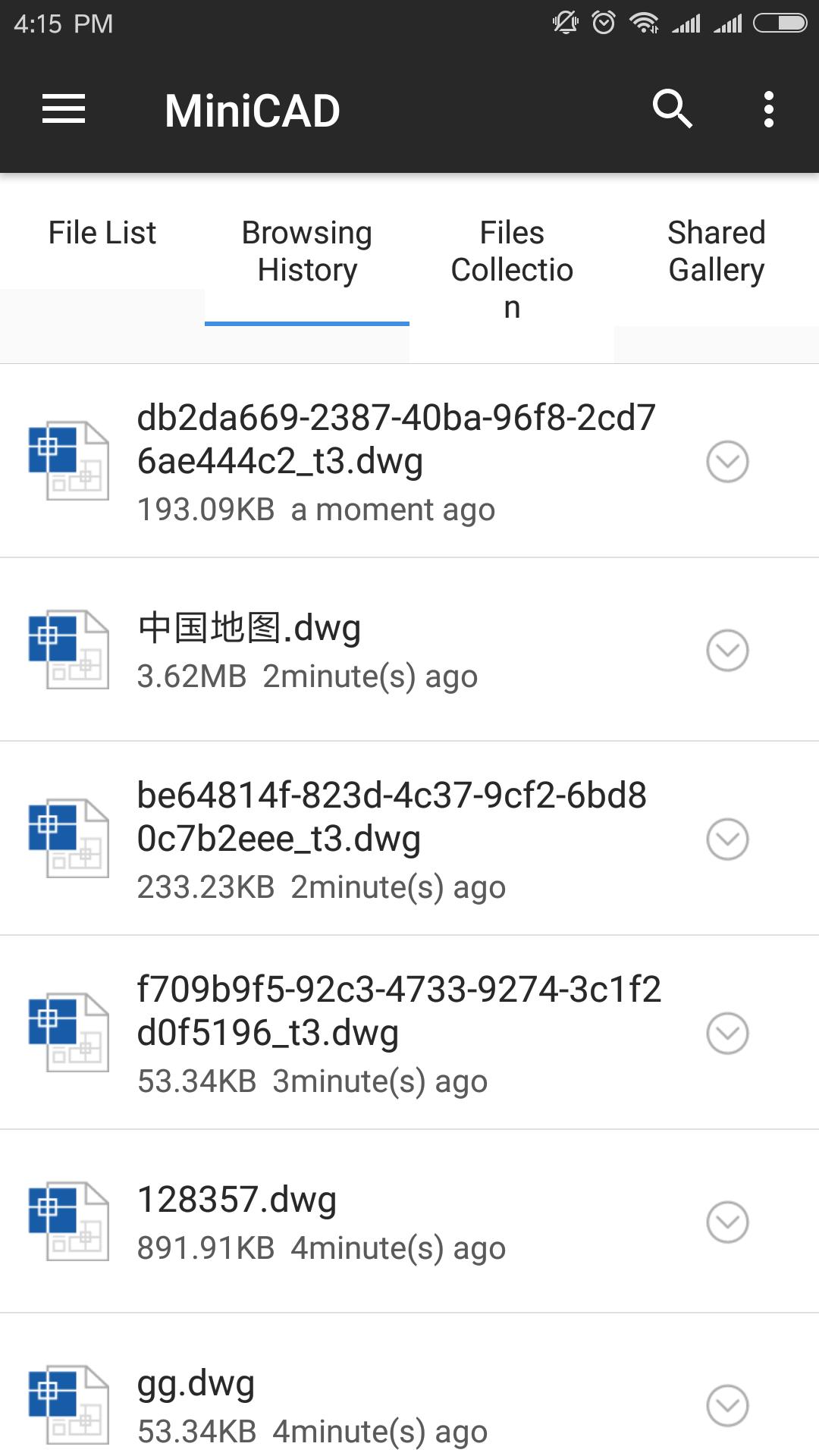The height and width of the screenshot is (1456, 819).
Task: Expand options for the be64814f file
Action: (728, 839)
